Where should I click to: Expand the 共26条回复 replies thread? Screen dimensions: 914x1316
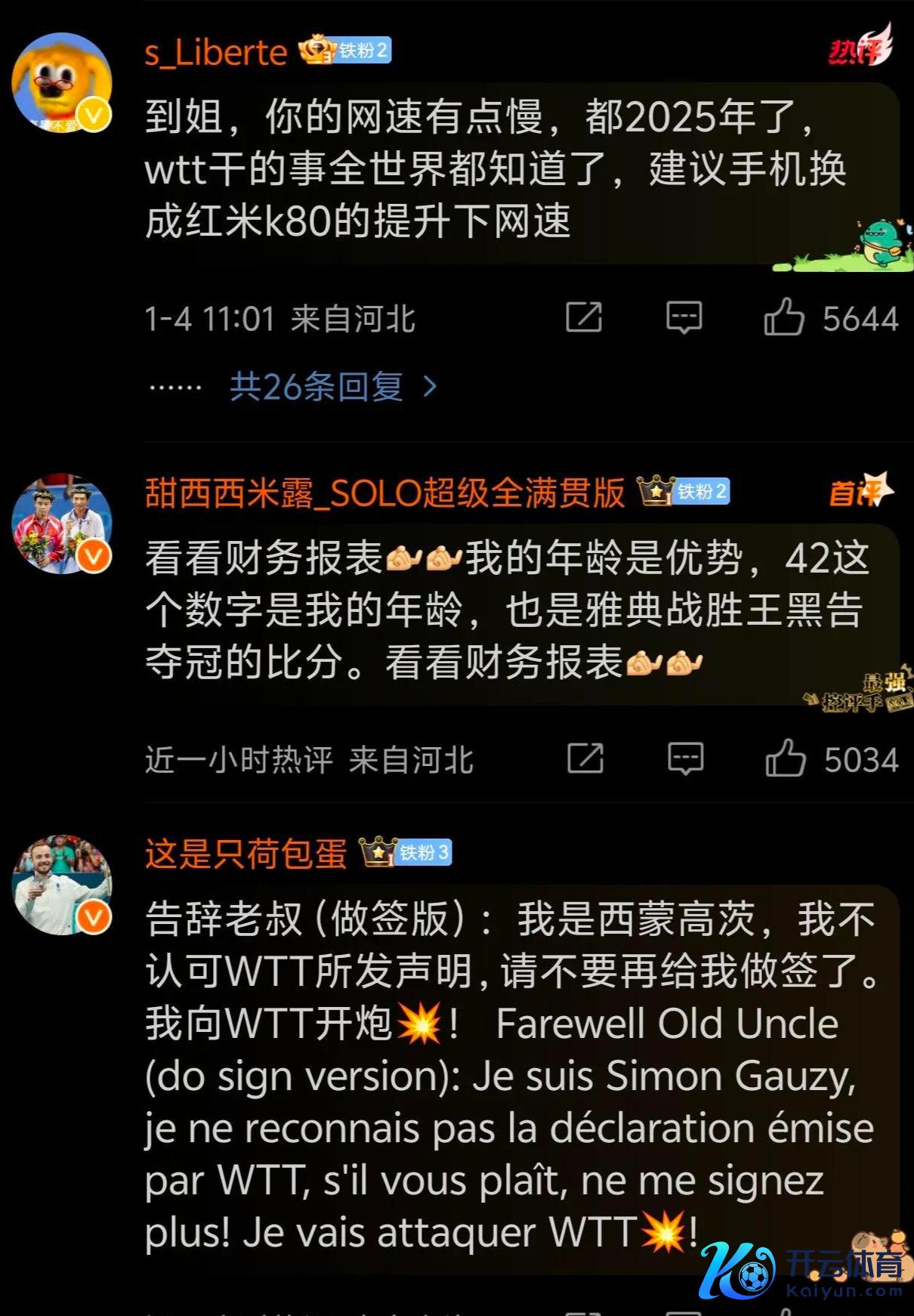pyautogui.click(x=332, y=387)
